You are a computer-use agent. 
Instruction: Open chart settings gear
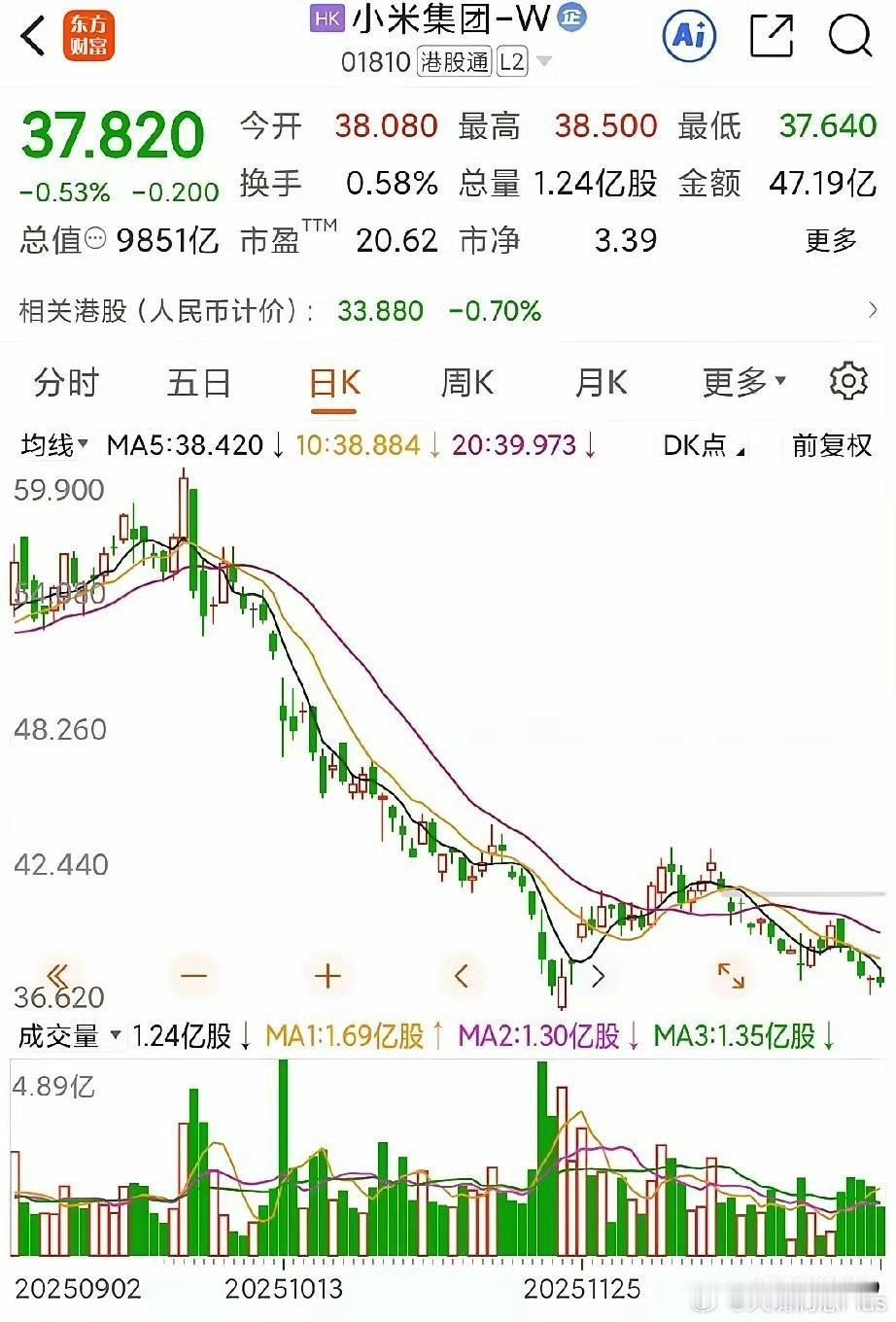click(847, 381)
